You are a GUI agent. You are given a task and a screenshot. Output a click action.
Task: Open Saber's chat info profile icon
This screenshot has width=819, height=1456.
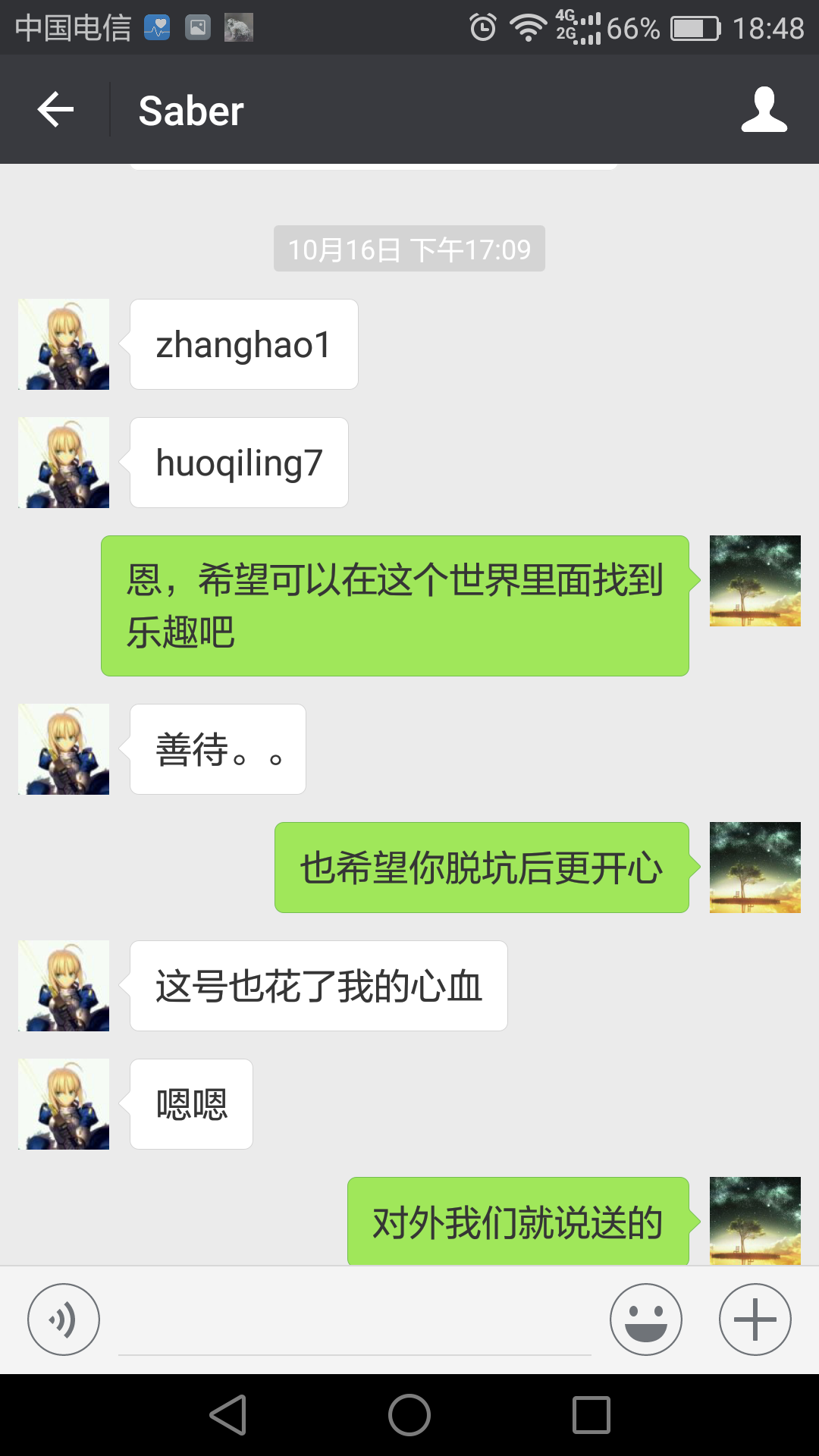point(764,110)
